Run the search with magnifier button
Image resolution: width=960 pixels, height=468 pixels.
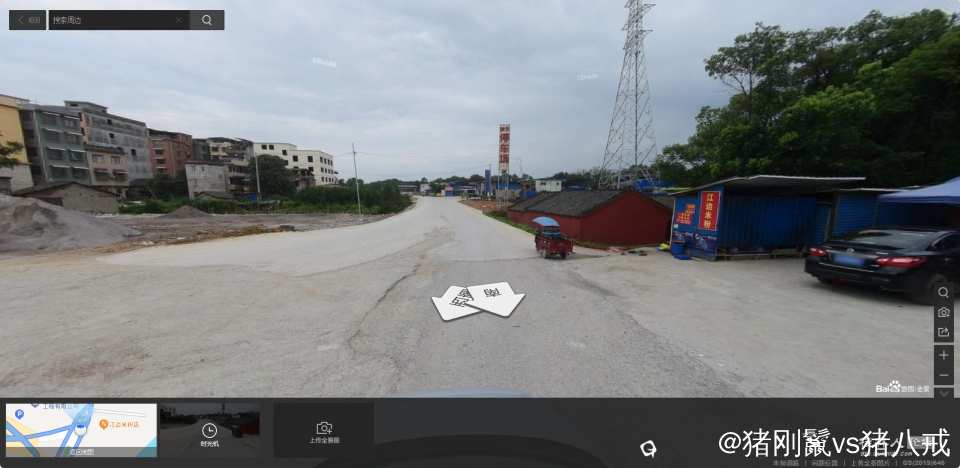click(x=207, y=20)
